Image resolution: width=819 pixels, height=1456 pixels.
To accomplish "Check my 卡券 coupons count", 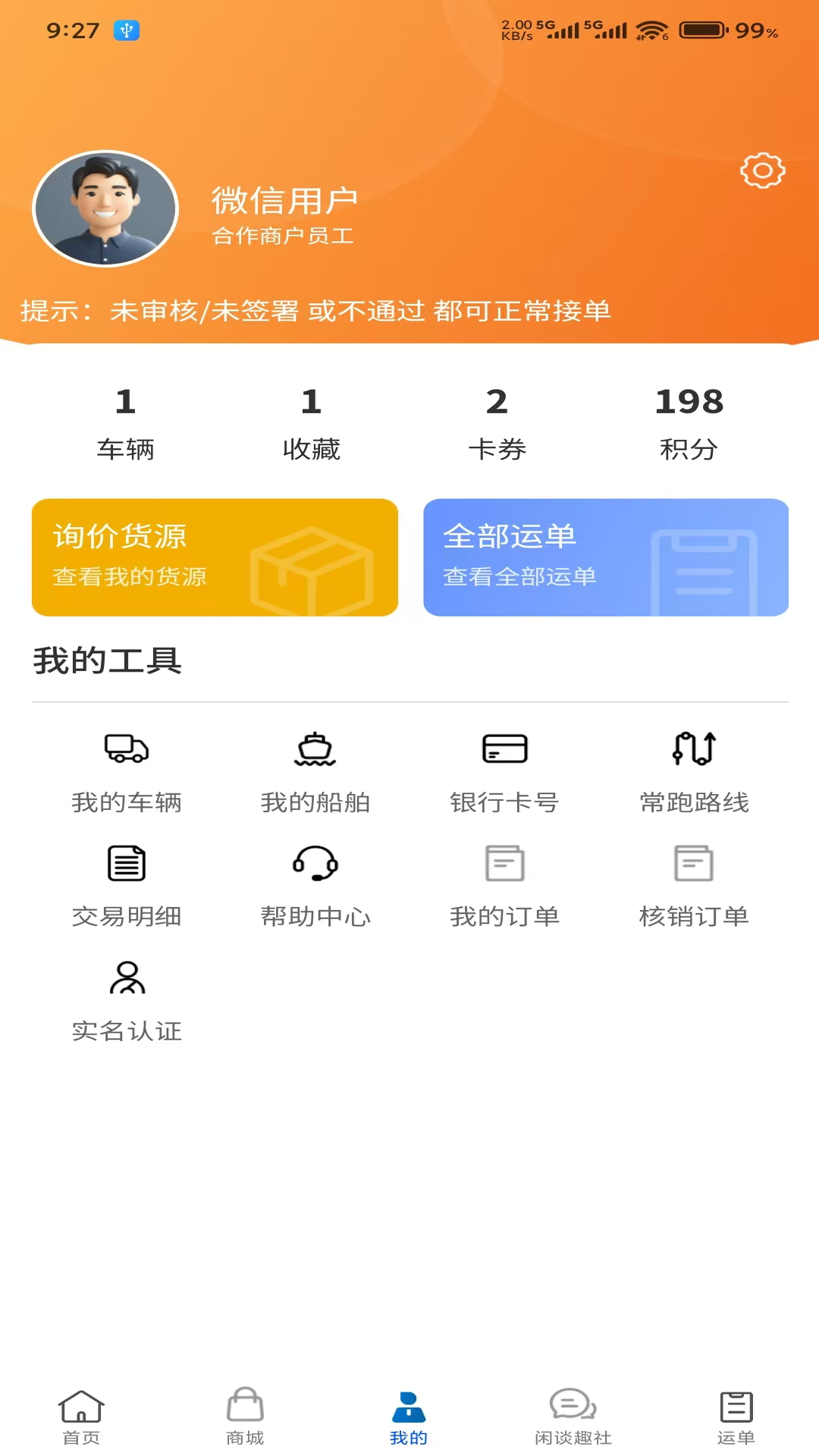I will pos(497,425).
